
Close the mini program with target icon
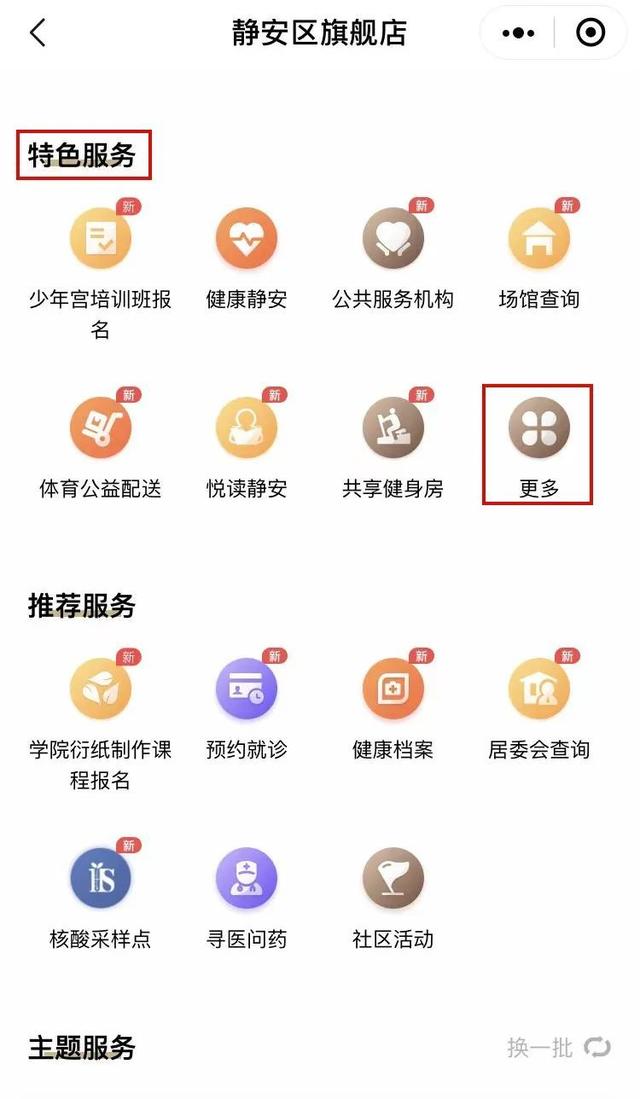pyautogui.click(x=591, y=33)
